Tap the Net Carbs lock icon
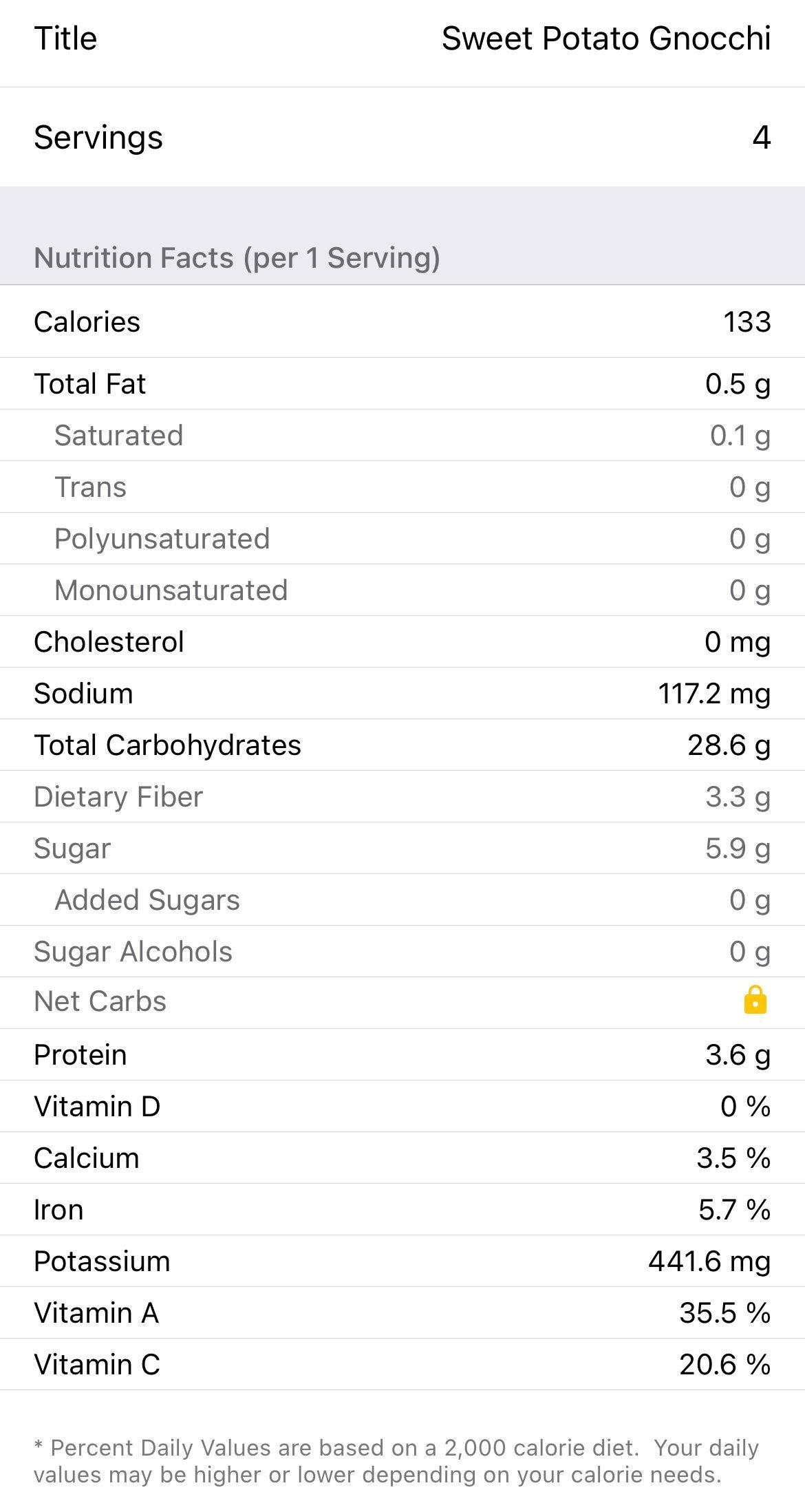Screen dimensions: 805x1512 755,1001
